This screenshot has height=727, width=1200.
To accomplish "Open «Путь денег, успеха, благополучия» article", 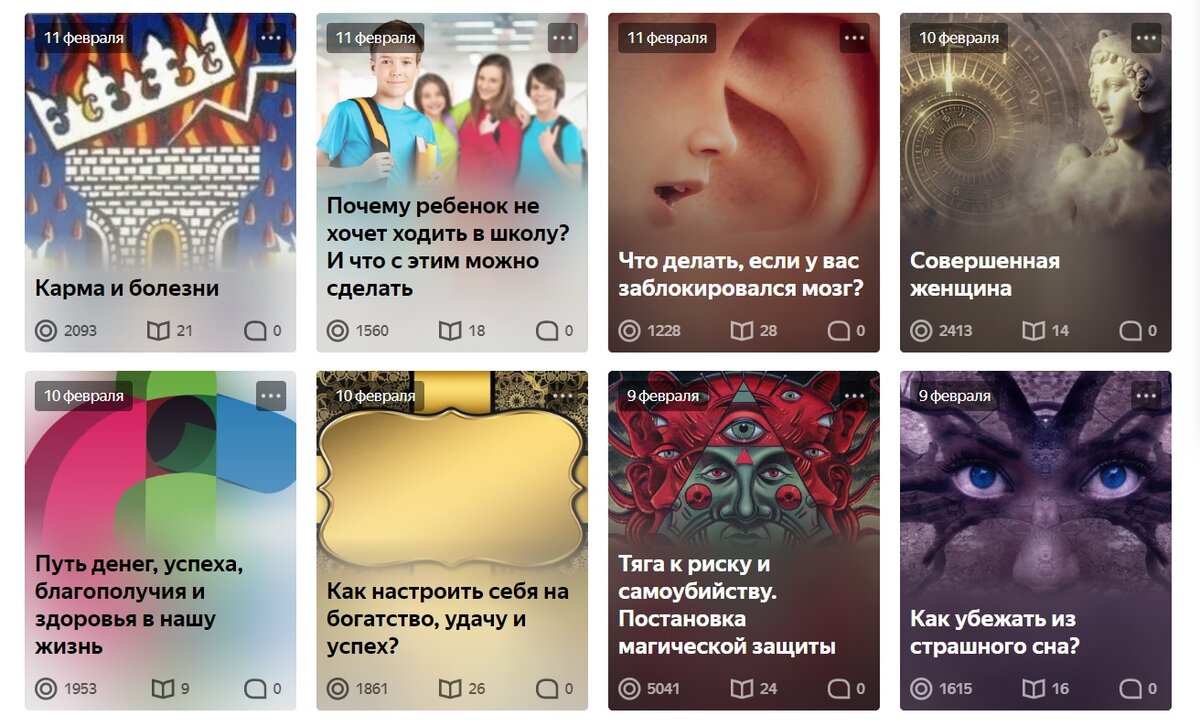I will point(138,605).
